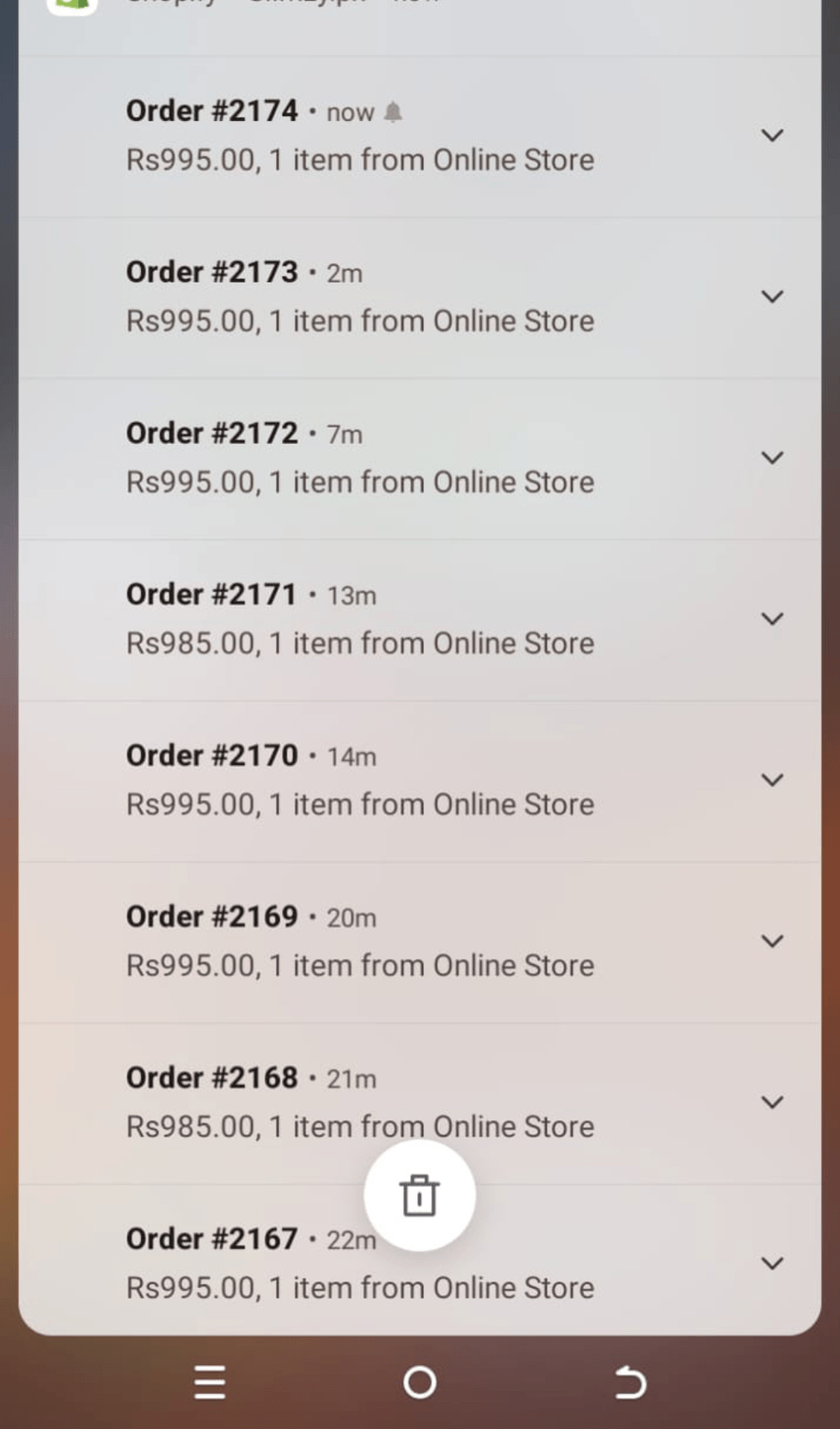Open recent apps from navigation bar
This screenshot has width=840, height=1429.
210,1381
